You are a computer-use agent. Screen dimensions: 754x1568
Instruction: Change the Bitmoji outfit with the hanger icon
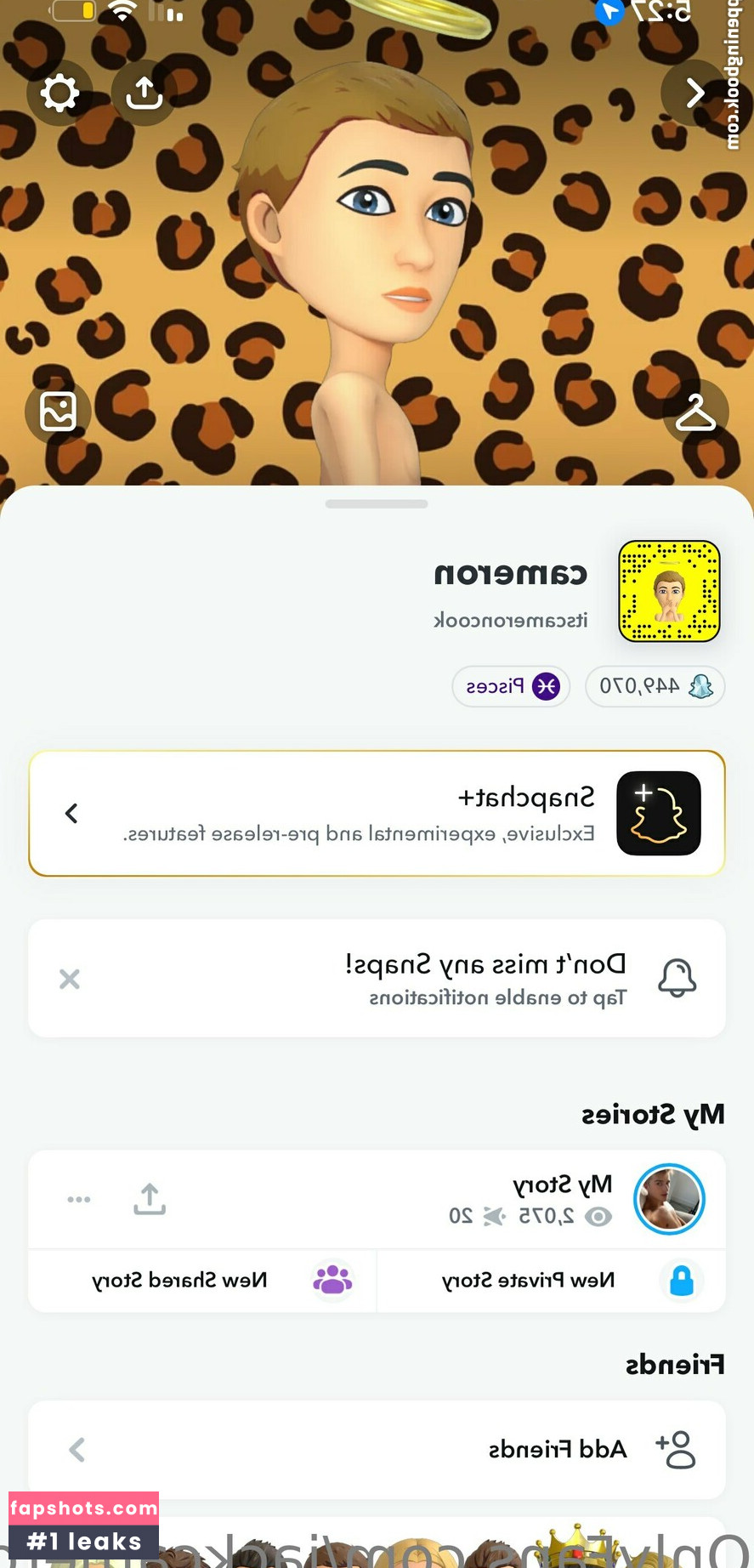[x=694, y=413]
